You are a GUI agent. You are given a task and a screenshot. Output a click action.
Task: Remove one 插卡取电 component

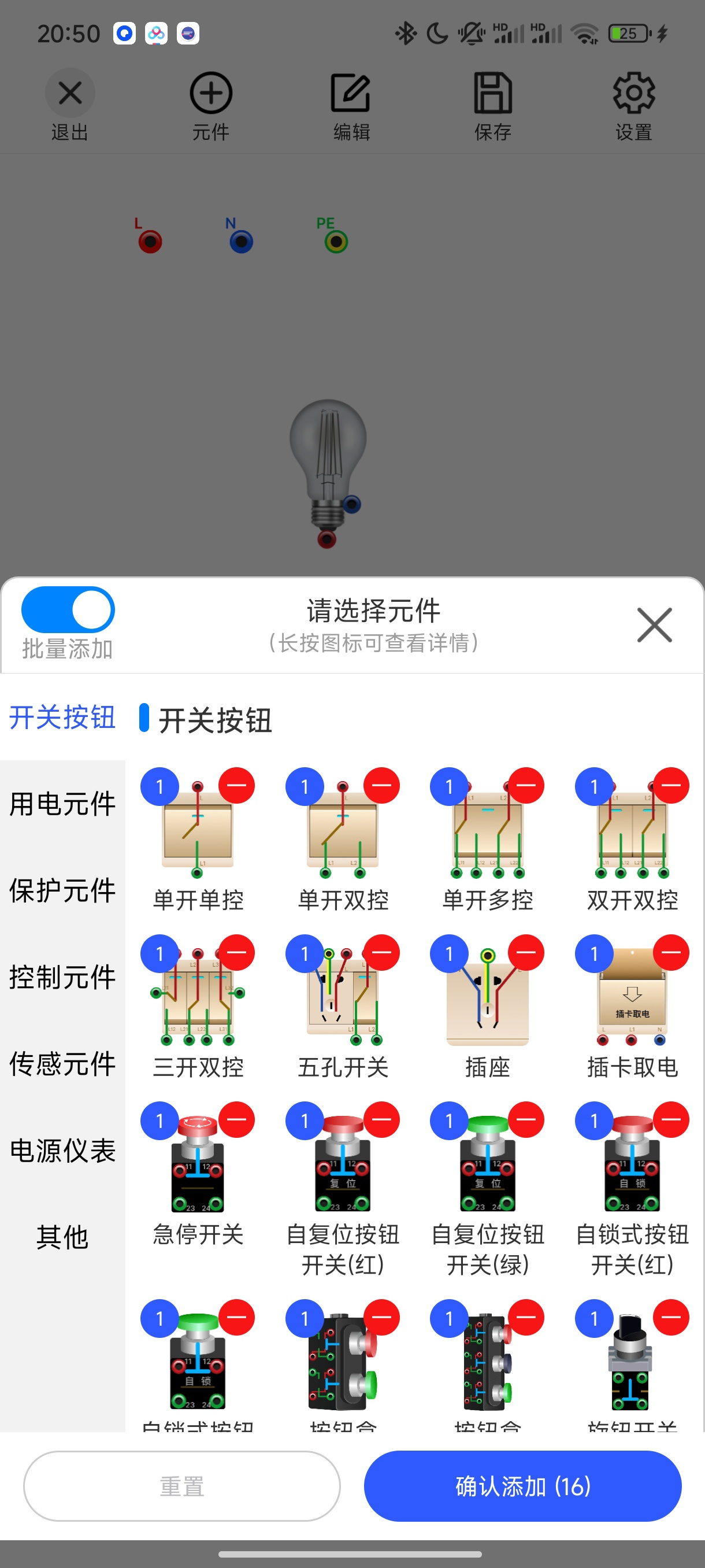671,953
